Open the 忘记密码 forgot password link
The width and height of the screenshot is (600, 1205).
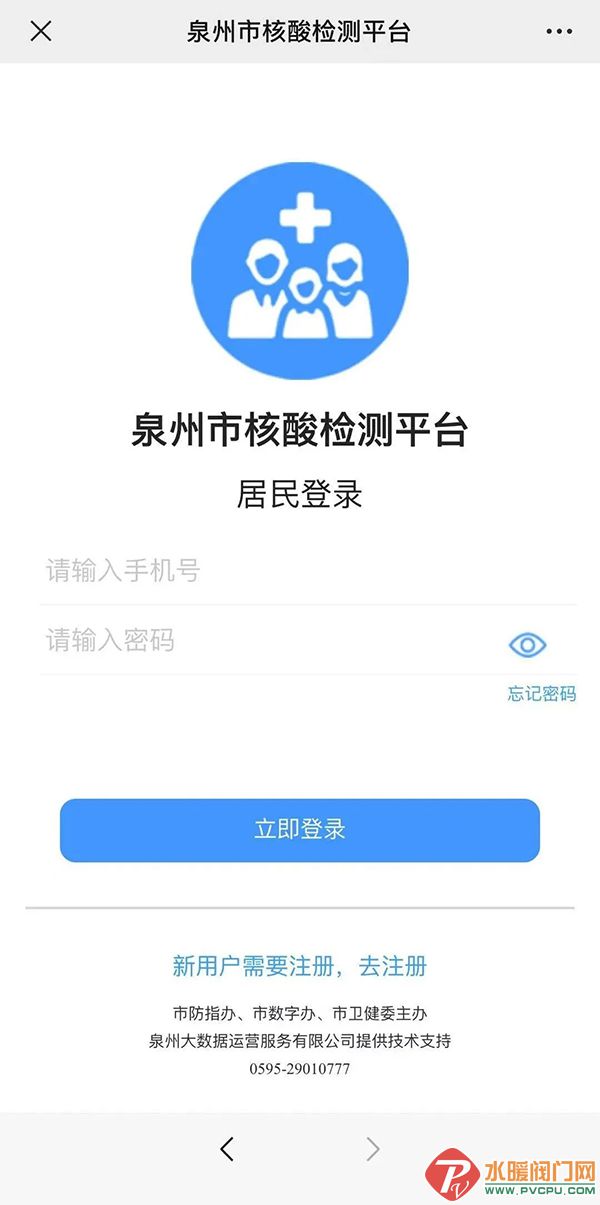pyautogui.click(x=541, y=694)
